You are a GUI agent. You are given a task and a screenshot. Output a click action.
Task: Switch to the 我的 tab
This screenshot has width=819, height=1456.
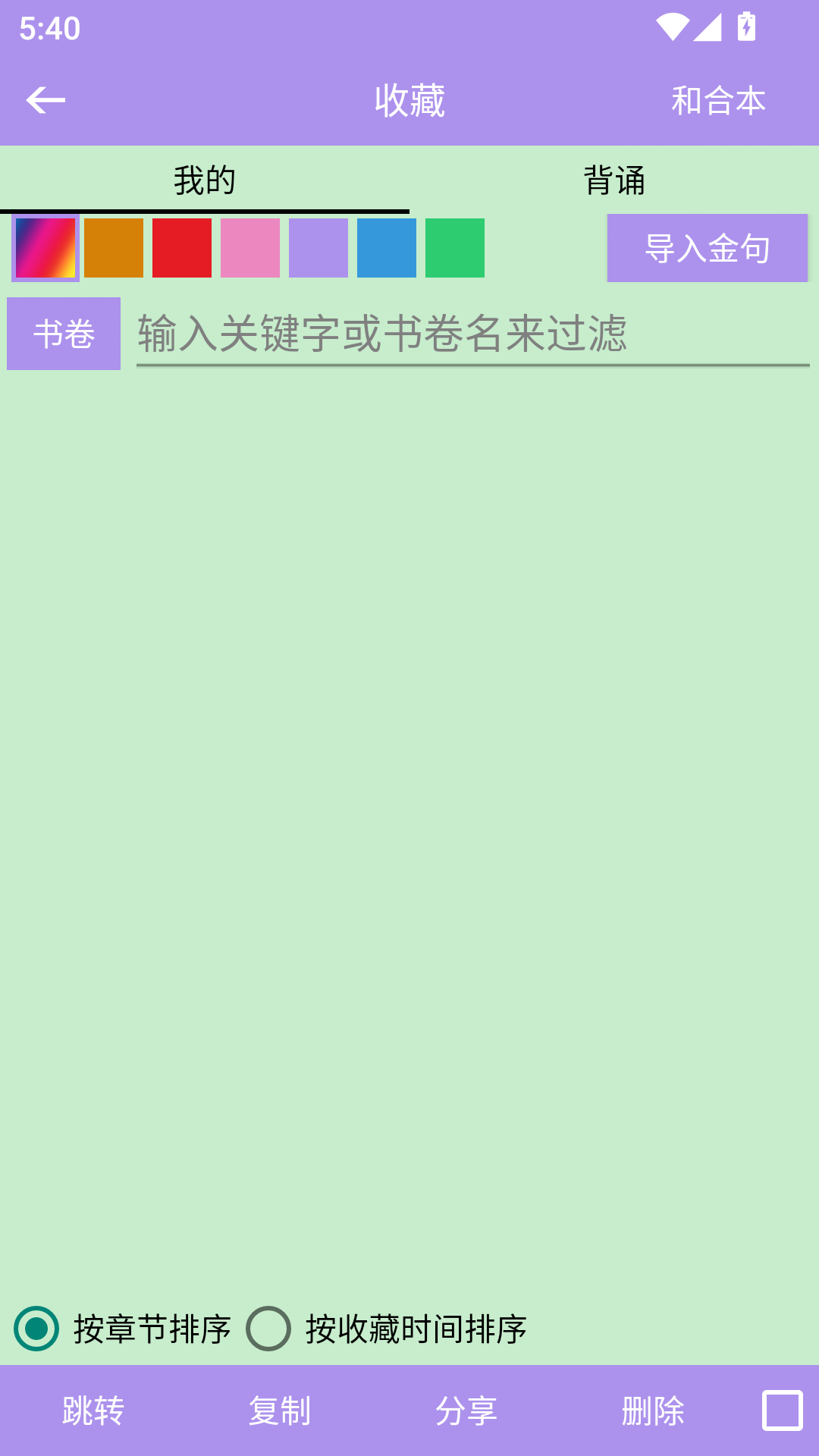203,180
